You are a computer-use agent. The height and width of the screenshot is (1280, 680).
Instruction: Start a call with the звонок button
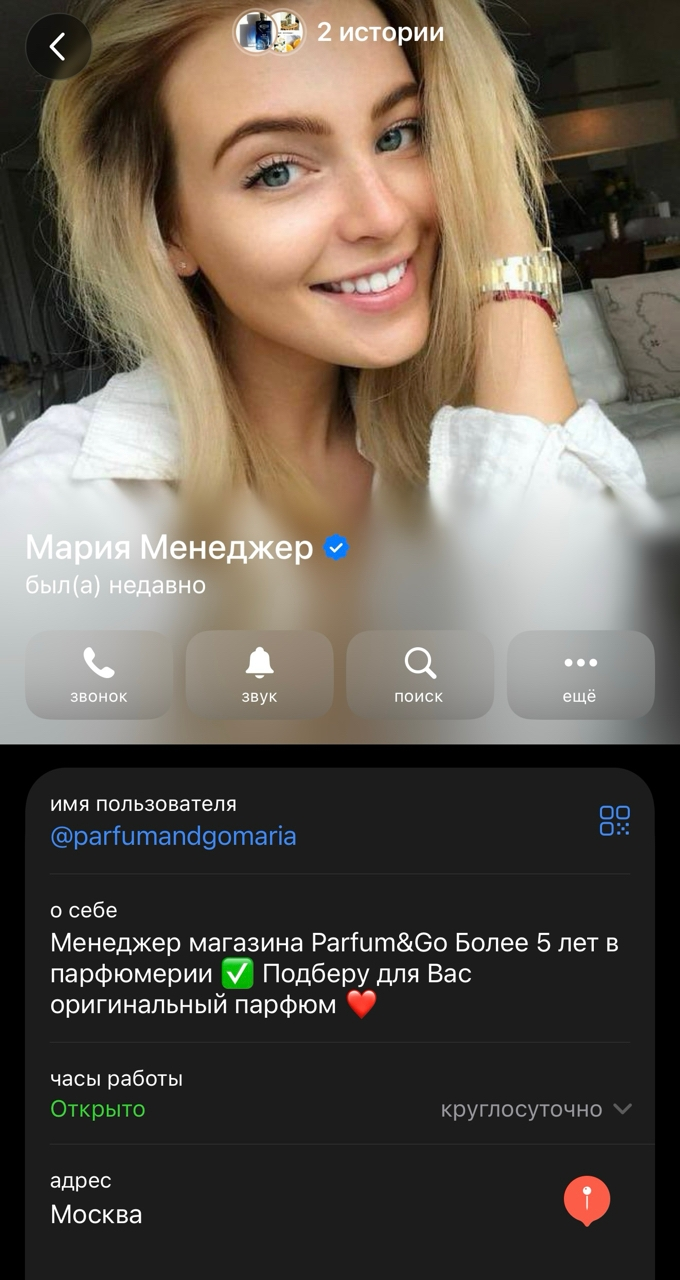click(x=99, y=675)
